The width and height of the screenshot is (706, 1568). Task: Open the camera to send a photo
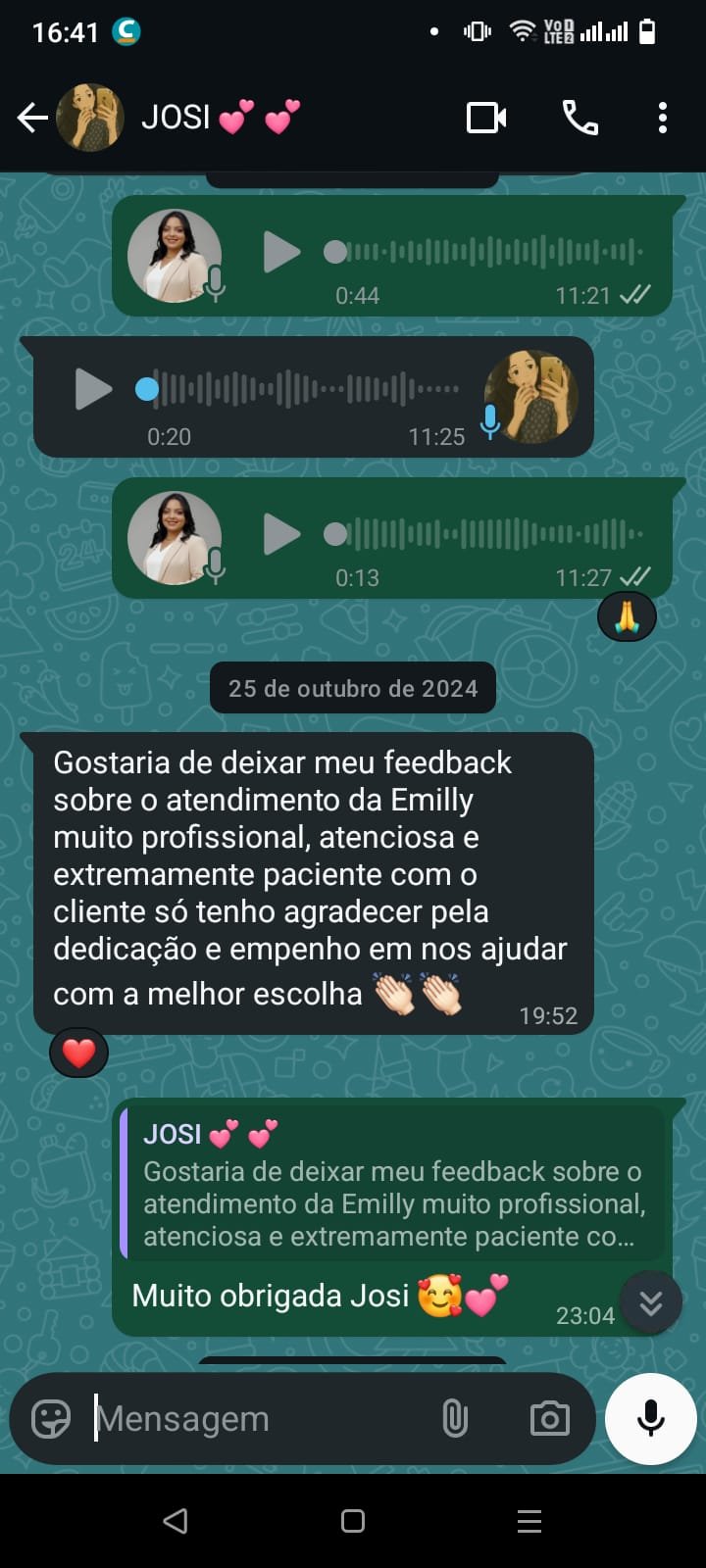549,1418
